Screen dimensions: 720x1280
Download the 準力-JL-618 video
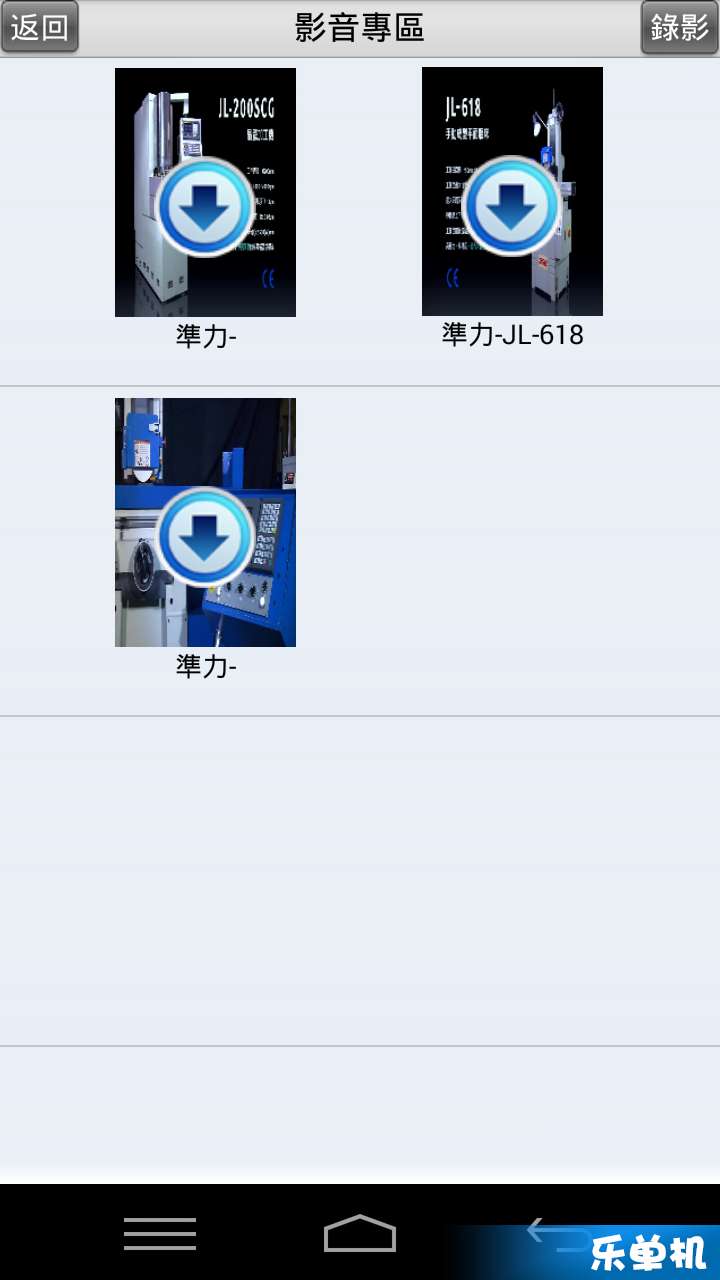pos(512,191)
